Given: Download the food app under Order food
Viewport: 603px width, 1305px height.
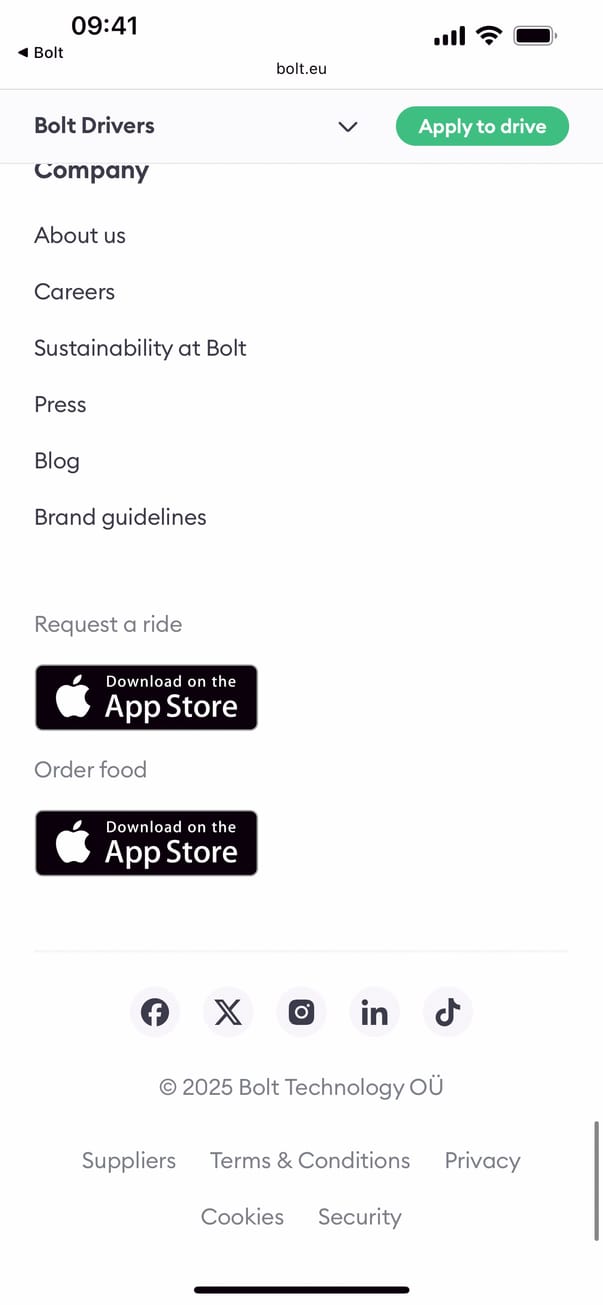Looking at the screenshot, I should pos(146,843).
